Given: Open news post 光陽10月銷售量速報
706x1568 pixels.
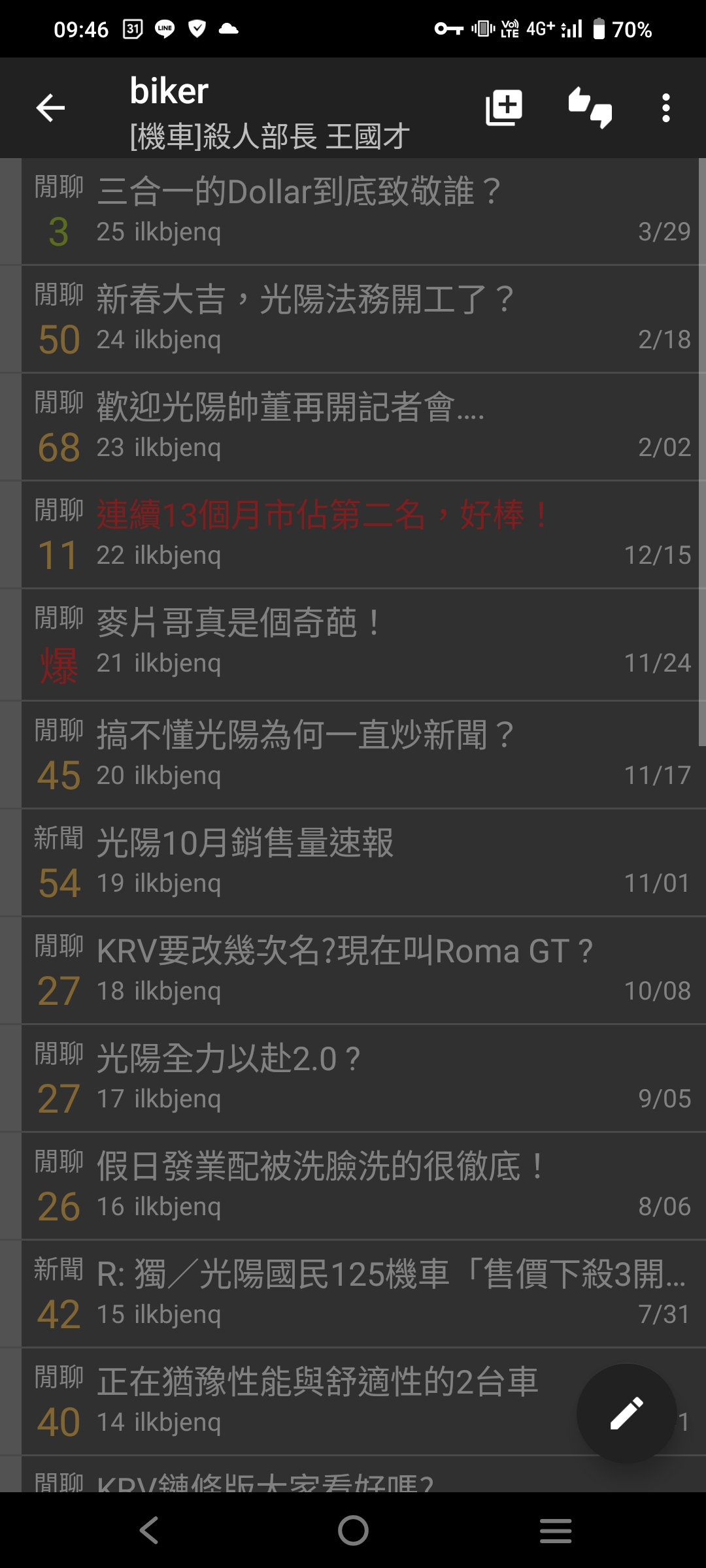Looking at the screenshot, I should (363, 862).
